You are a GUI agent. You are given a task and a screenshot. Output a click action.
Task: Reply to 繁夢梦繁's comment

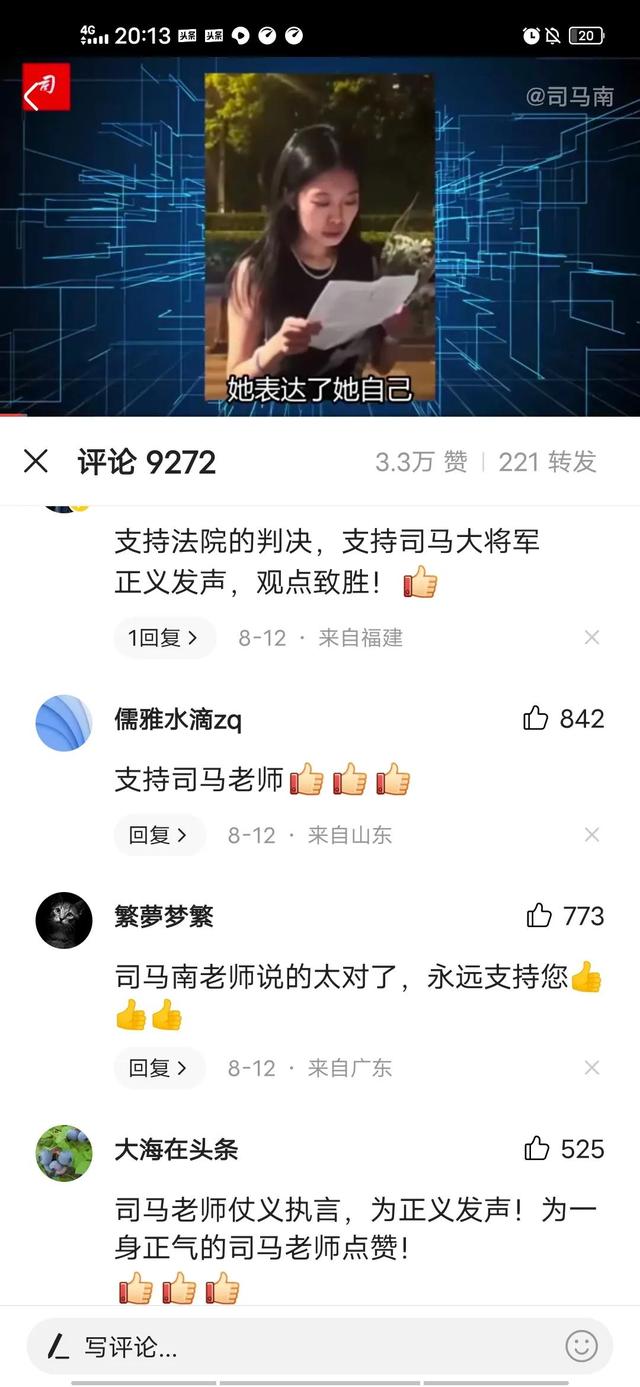(x=159, y=1068)
